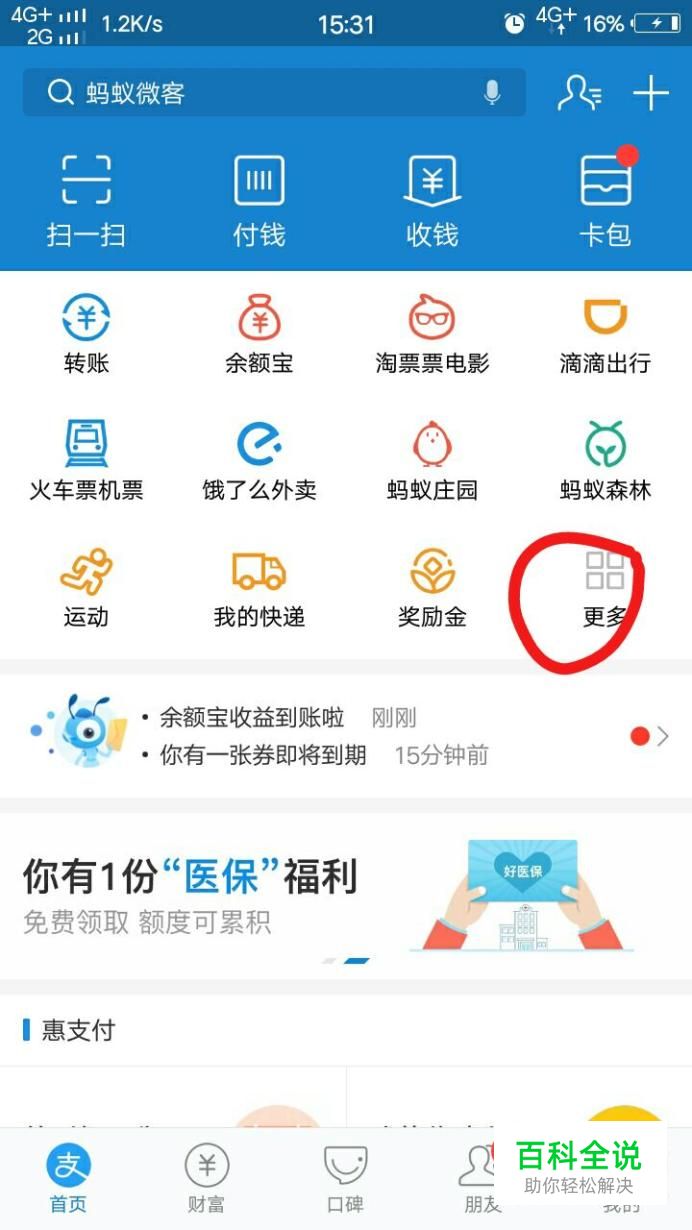692x1230 pixels.
Task: Tap 更多 to see more apps
Action: click(x=604, y=588)
